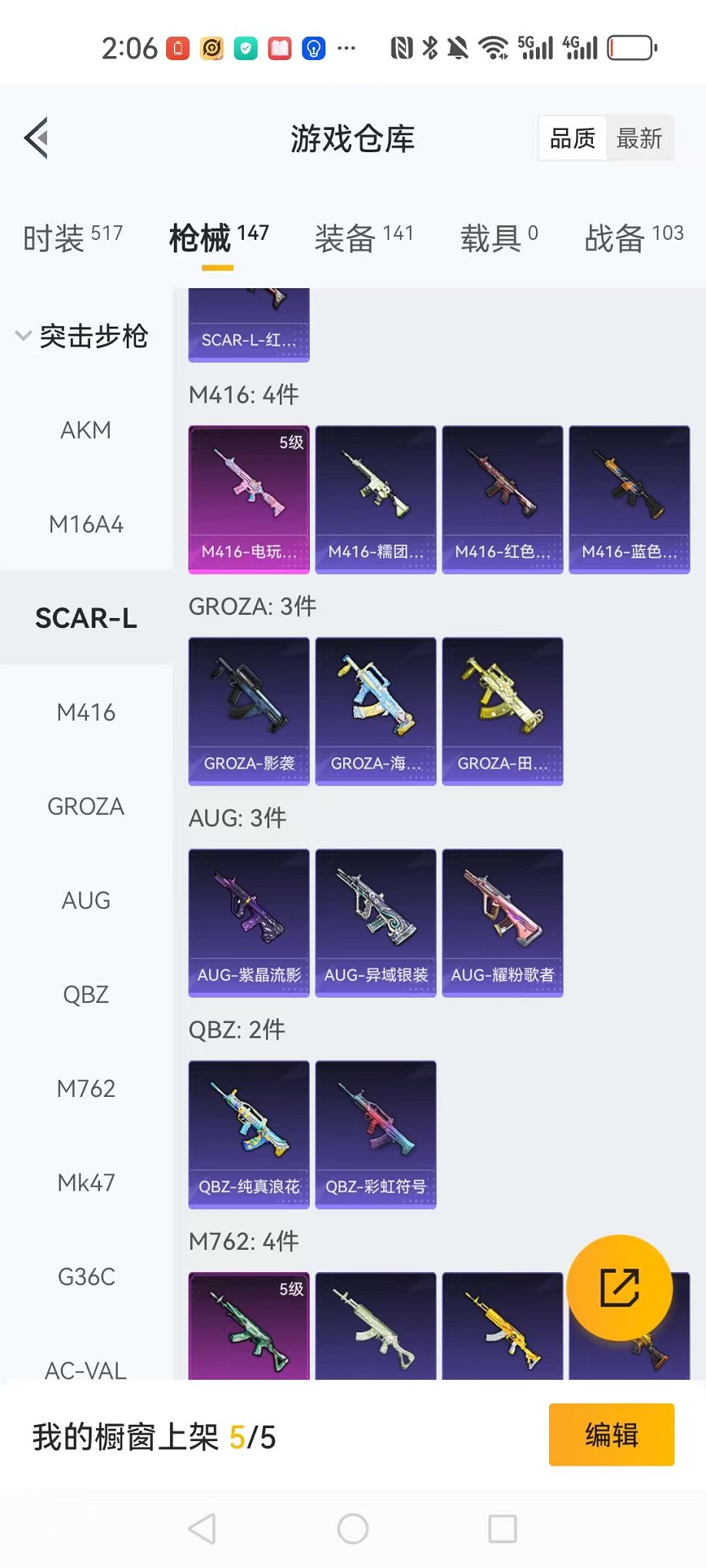706x1568 pixels.
Task: Open the 载具 tab
Action: point(498,238)
